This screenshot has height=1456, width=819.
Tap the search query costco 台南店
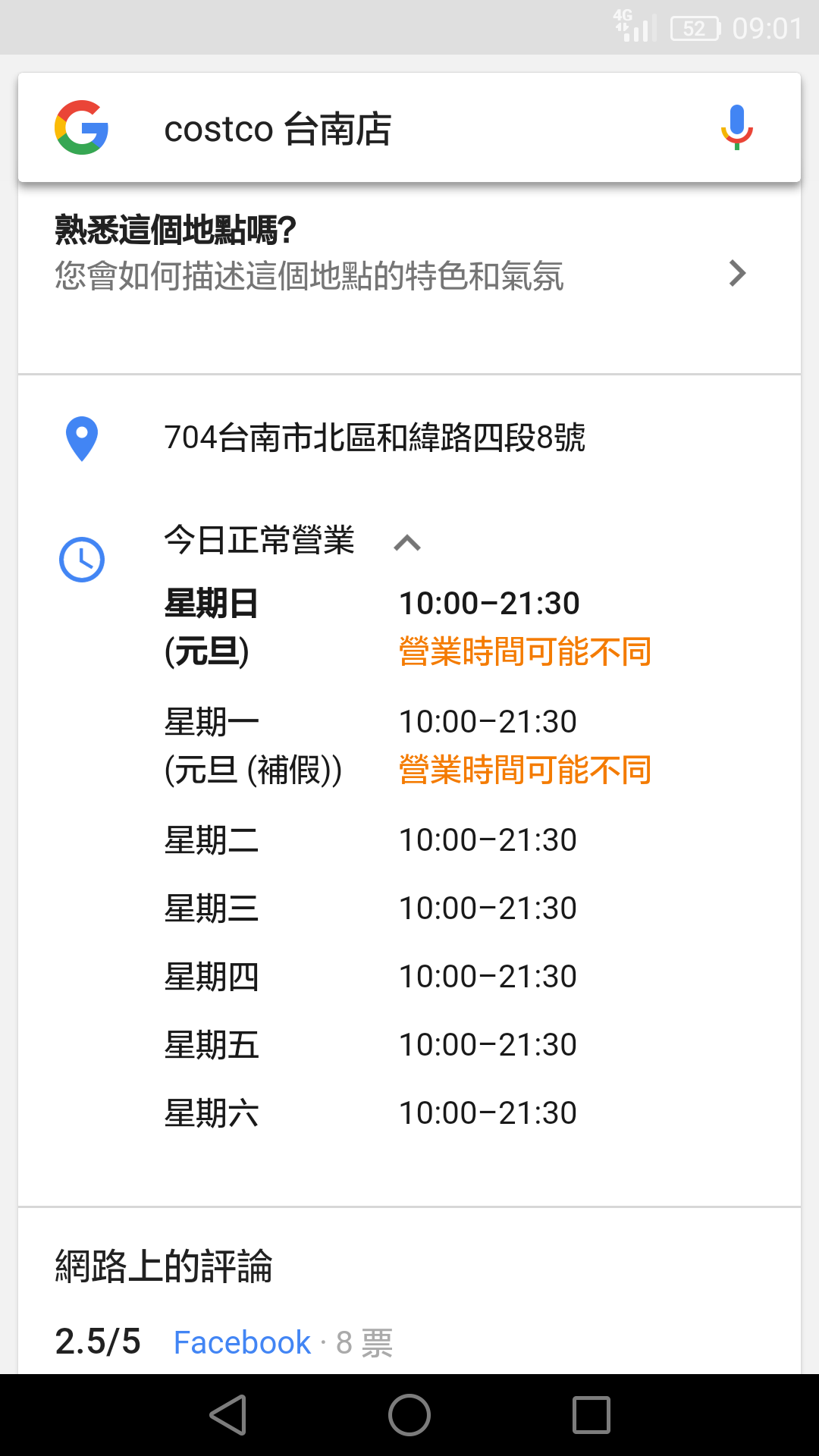tap(278, 127)
